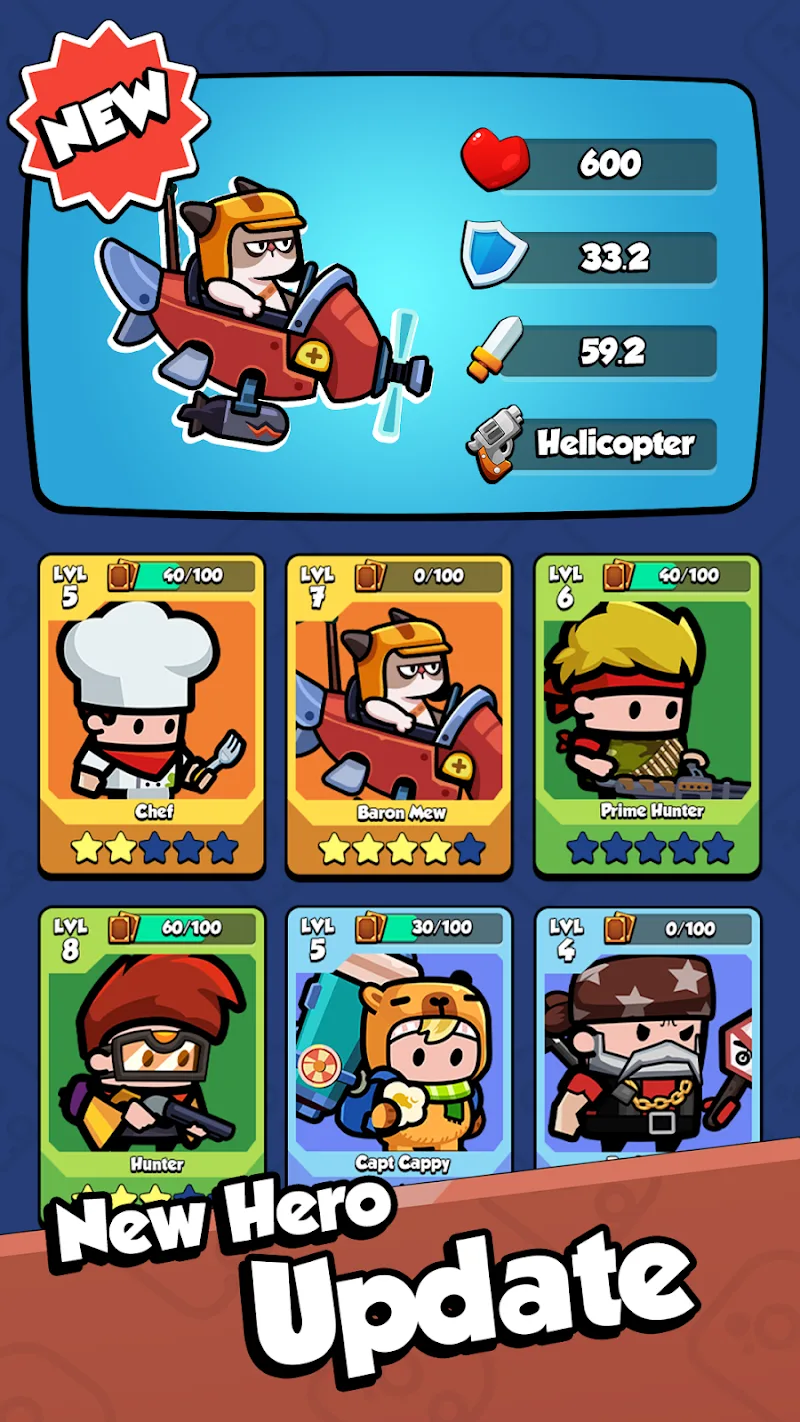Click the NEW starburst badge
This screenshot has width=800, height=1422.
[x=110, y=105]
